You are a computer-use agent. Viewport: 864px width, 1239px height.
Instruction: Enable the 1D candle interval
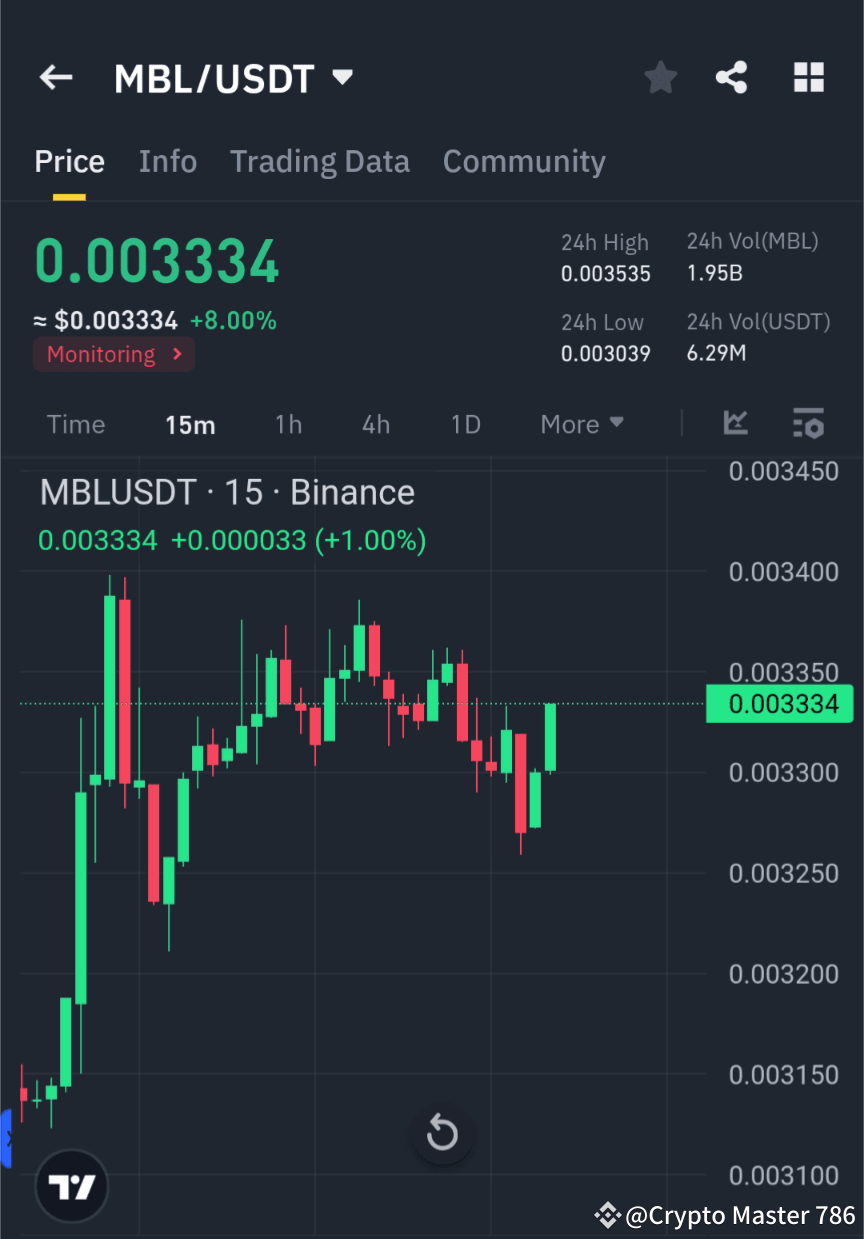pyautogui.click(x=465, y=424)
